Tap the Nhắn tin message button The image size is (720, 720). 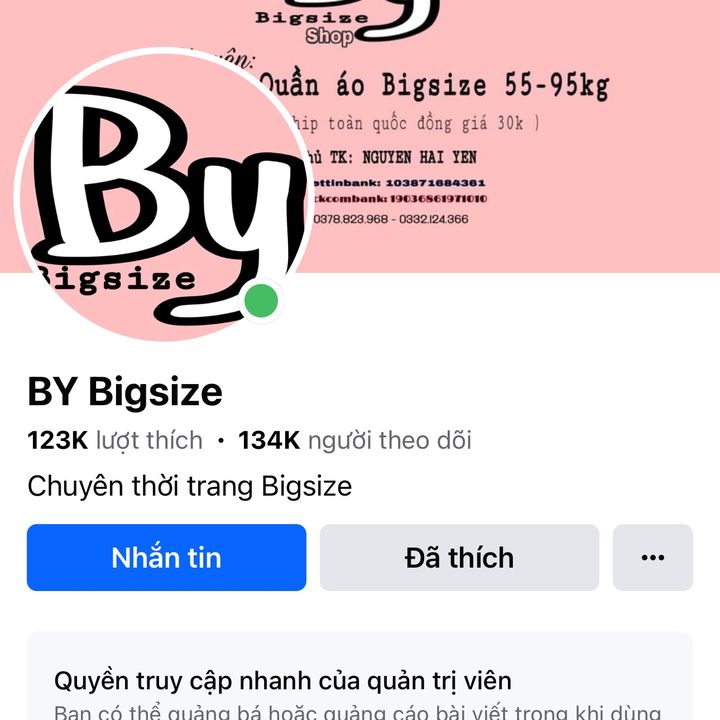166,557
